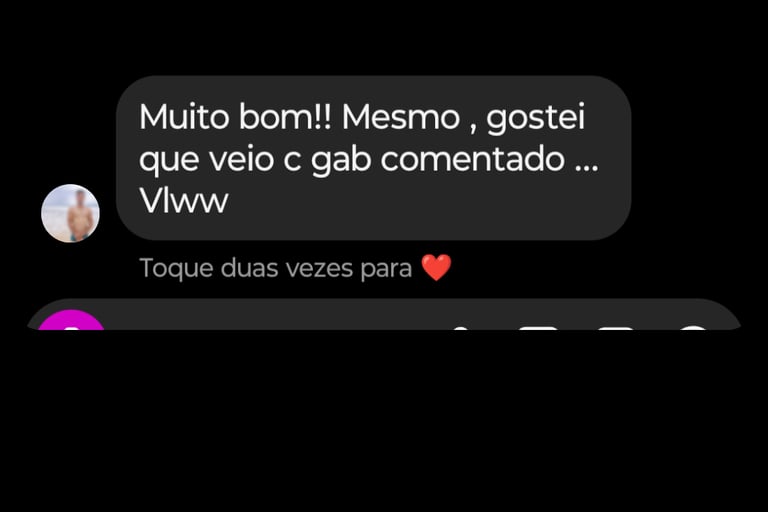Open the camera from the message bar
Image resolution: width=768 pixels, height=512 pixels.
70,323
